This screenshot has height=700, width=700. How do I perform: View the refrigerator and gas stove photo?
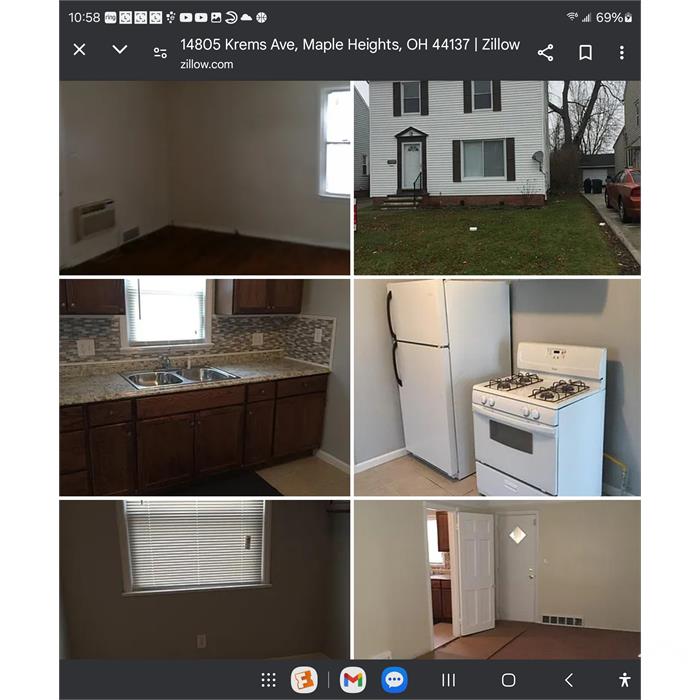click(497, 387)
